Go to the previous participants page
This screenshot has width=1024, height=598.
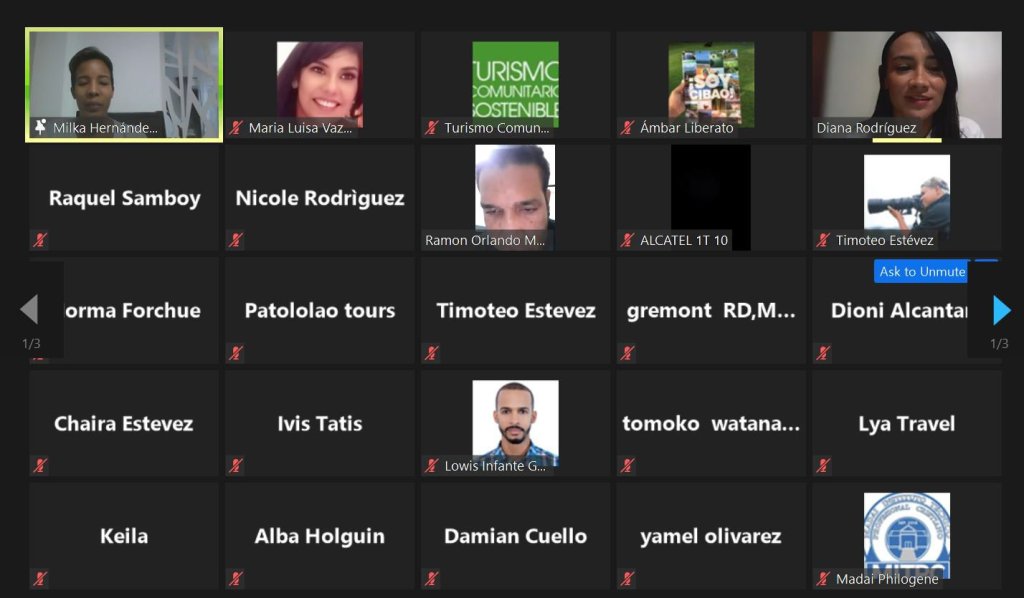click(x=29, y=311)
